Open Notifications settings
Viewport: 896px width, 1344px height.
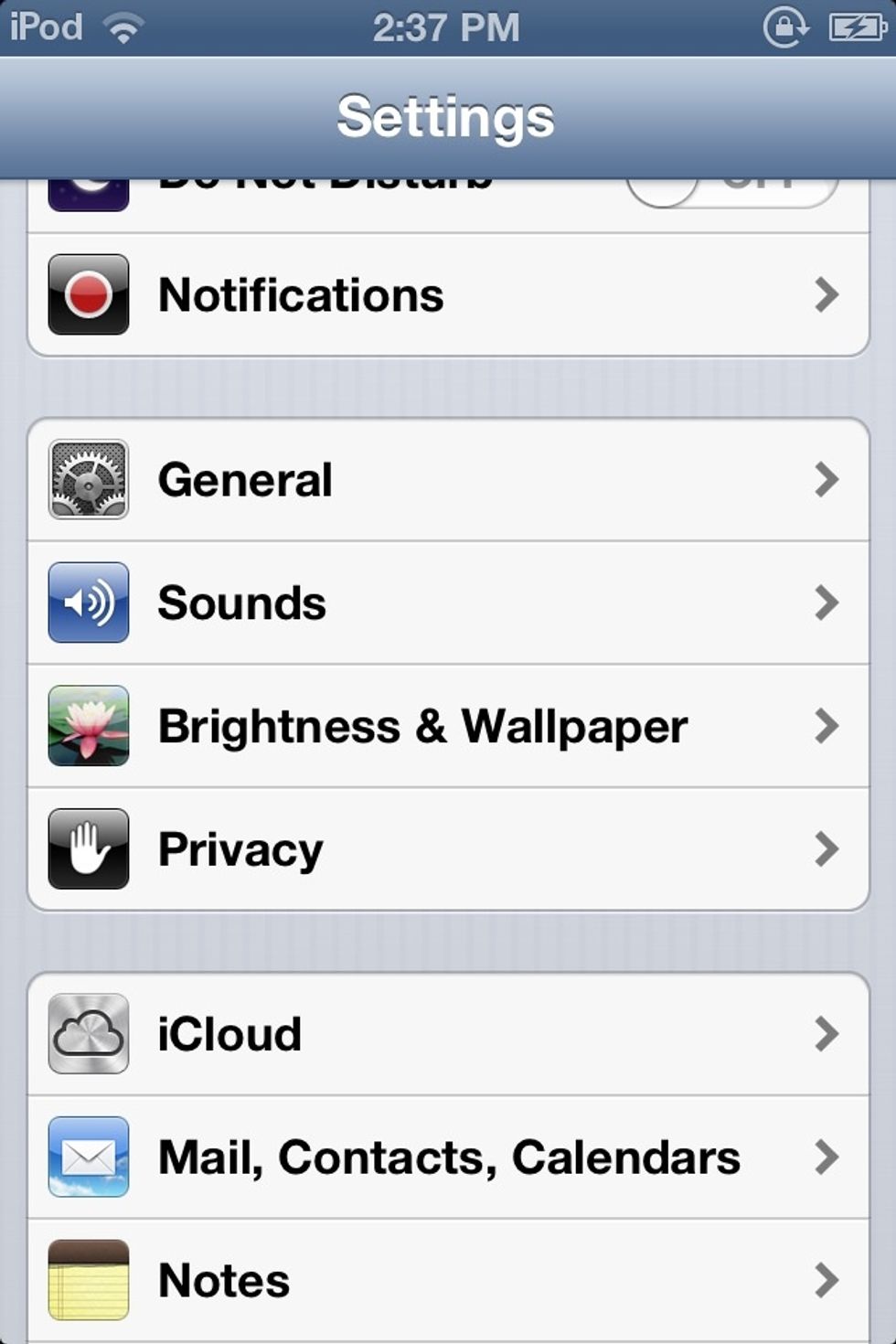point(448,294)
